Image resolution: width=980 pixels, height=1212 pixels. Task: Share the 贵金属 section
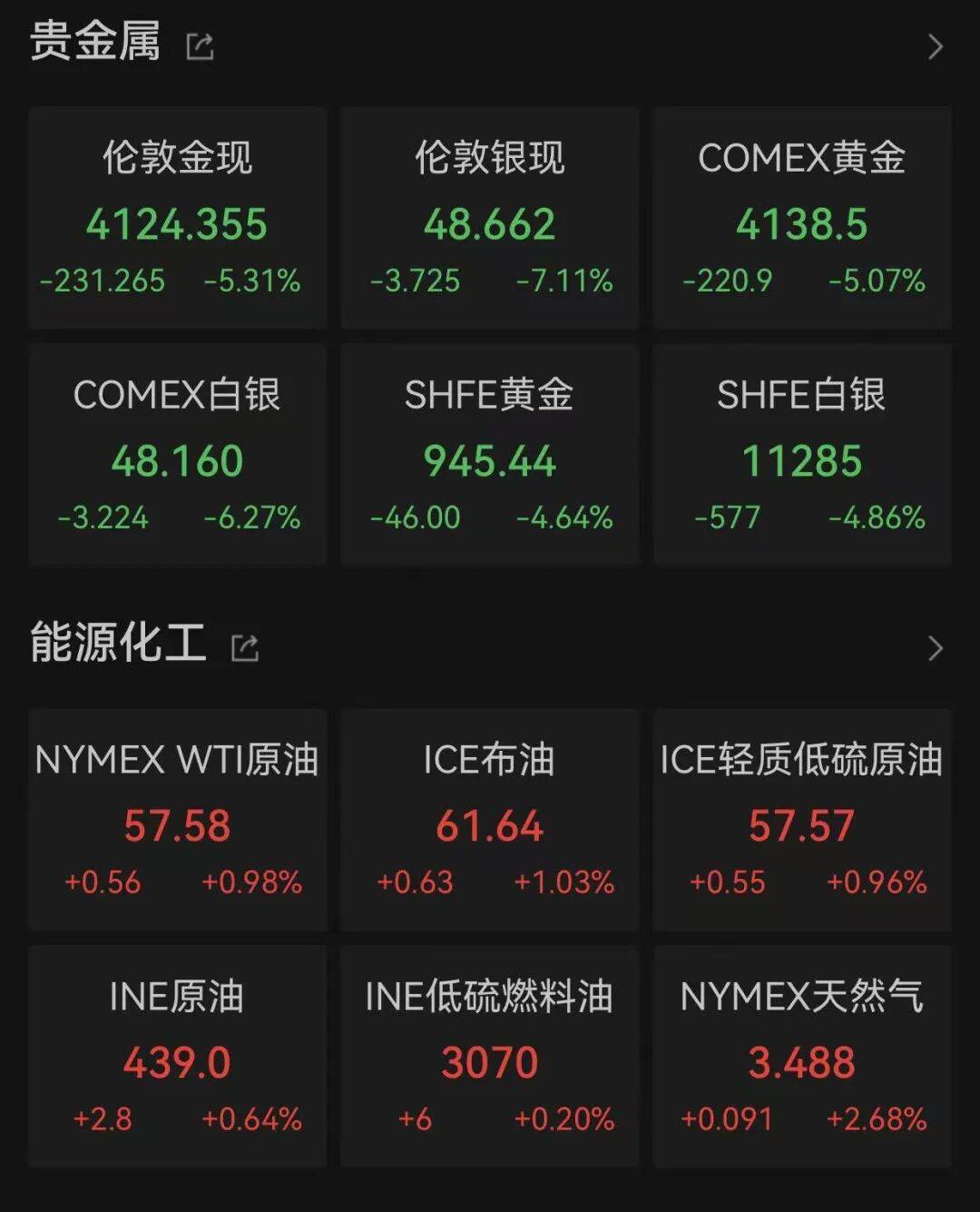coord(200,45)
